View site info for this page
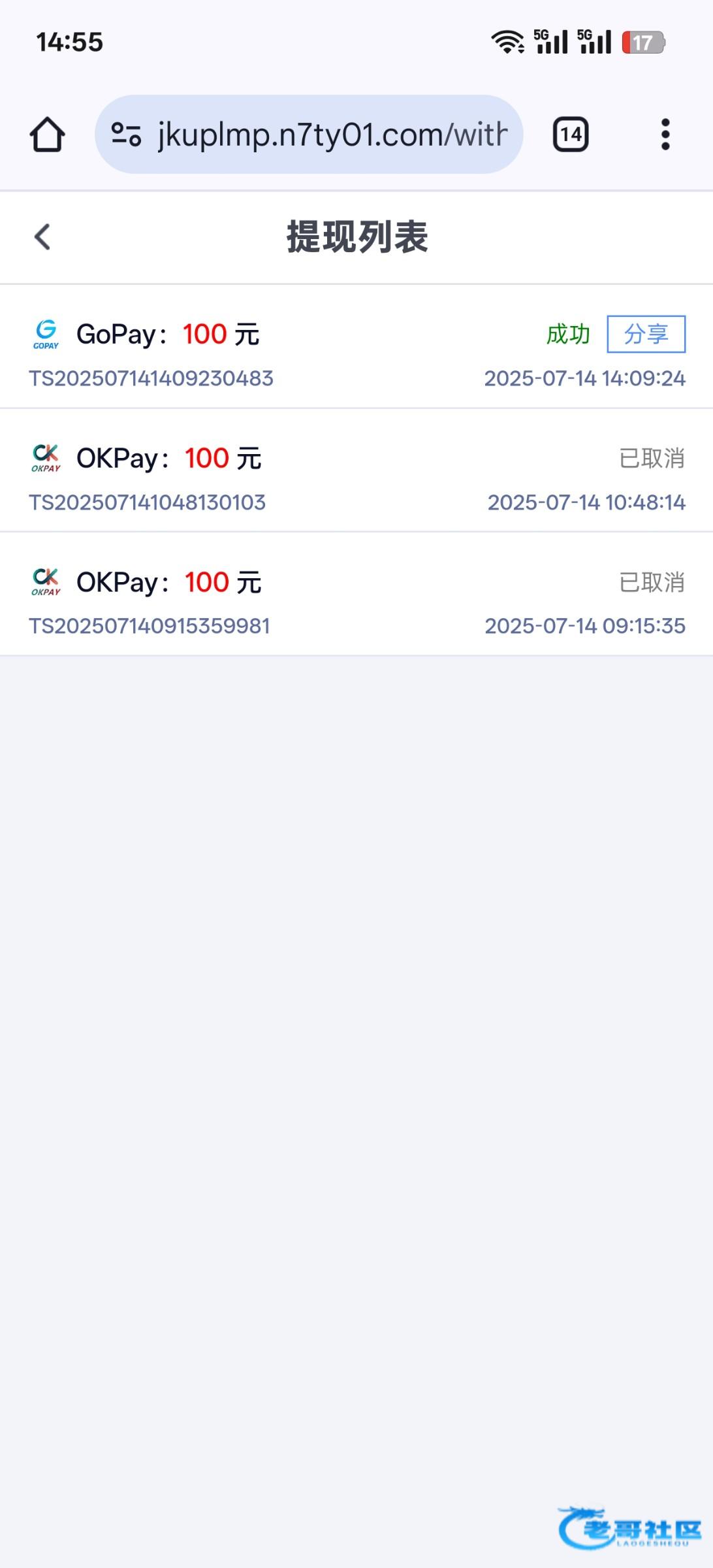Screen dimensions: 713x1568 pyautogui.click(x=126, y=135)
